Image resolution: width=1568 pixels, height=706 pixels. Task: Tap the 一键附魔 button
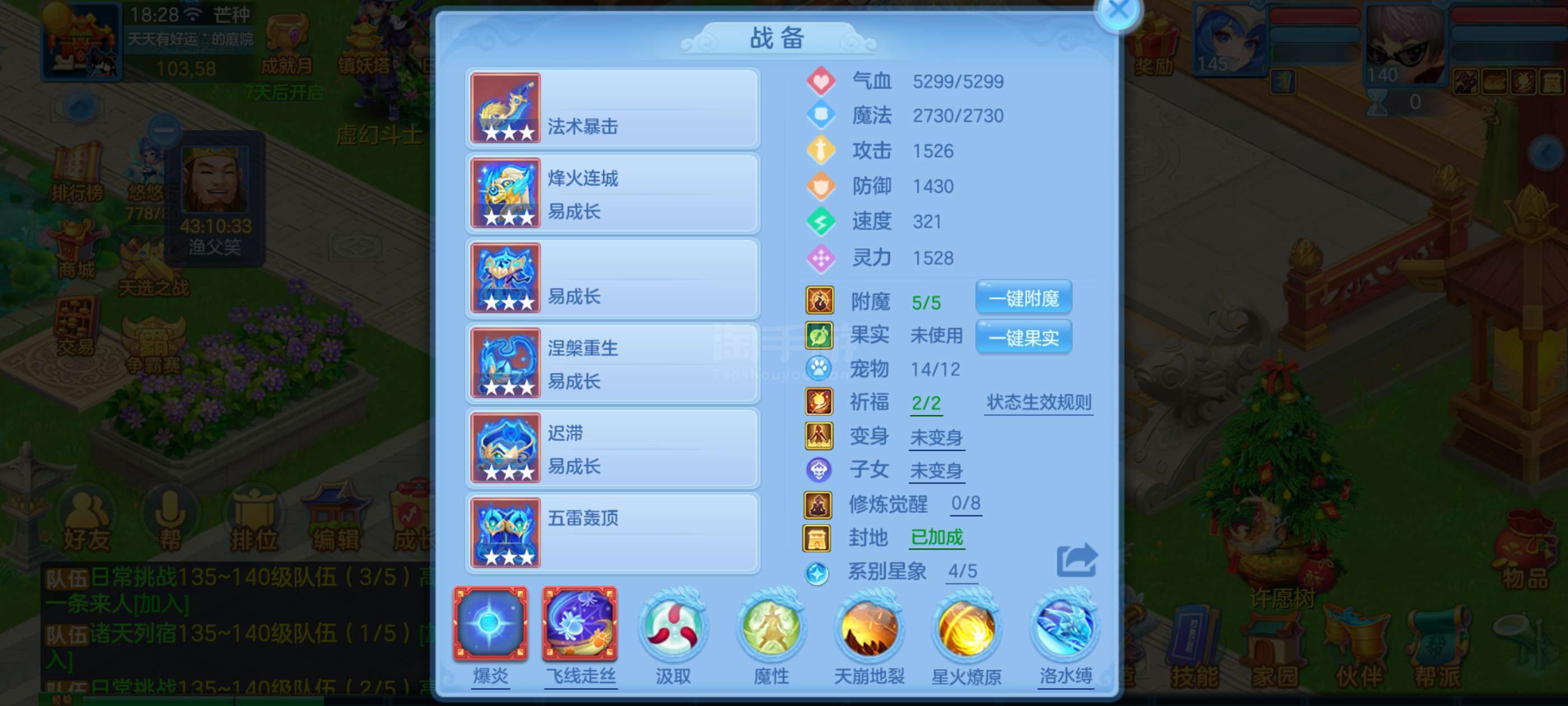tap(1023, 299)
